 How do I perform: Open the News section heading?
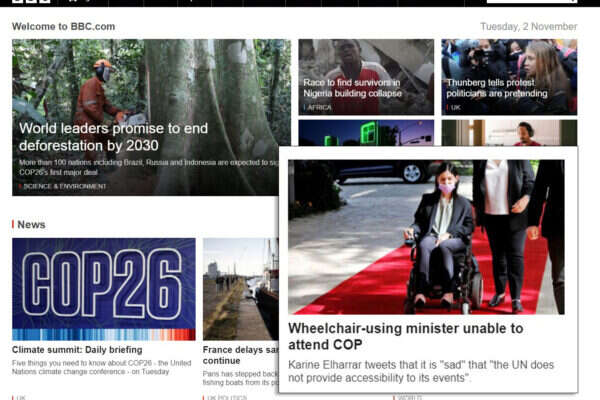click(x=31, y=224)
